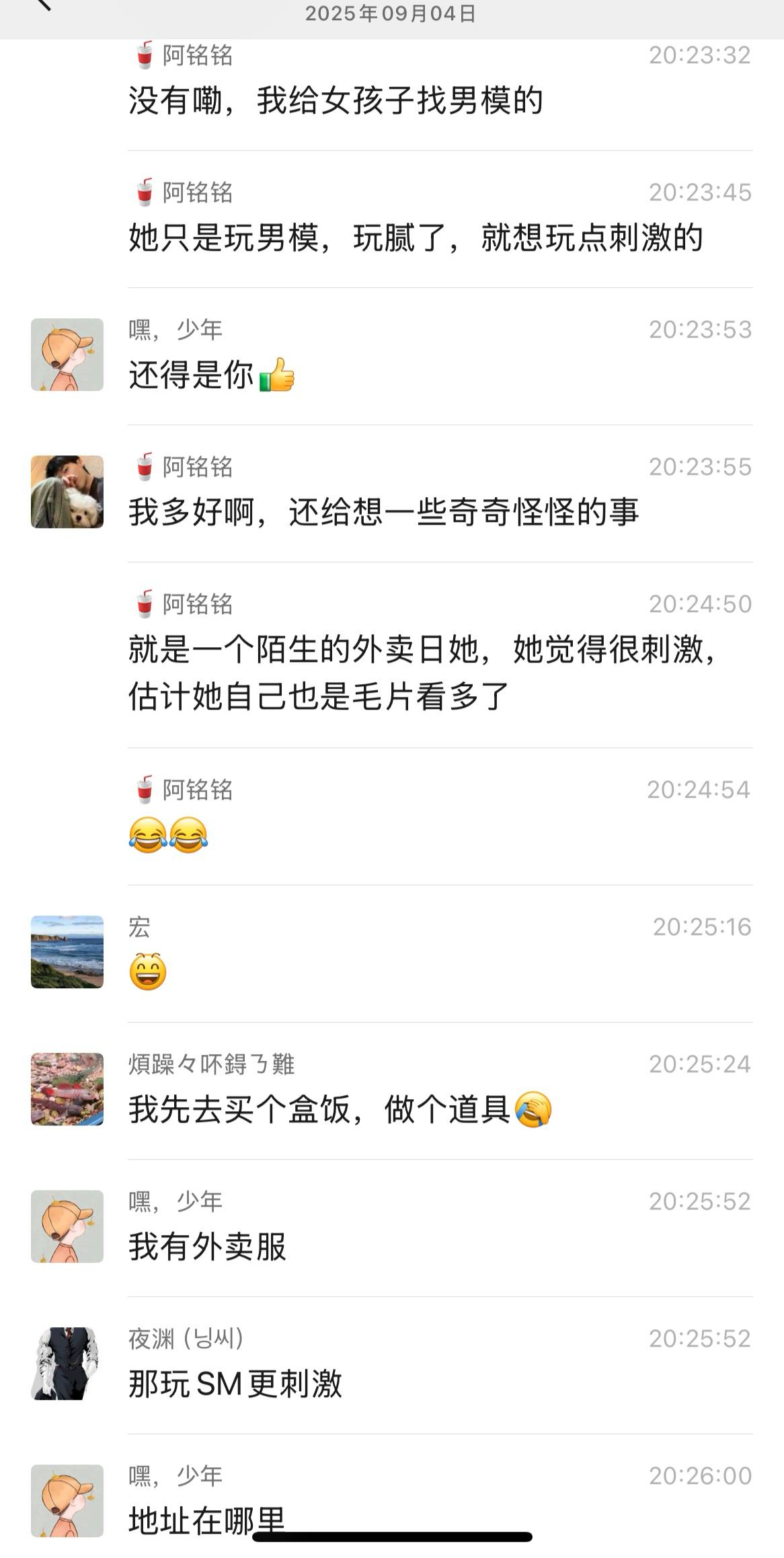Open 阿铭铭's avatar with the dog photo
The image size is (784, 1558).
[67, 492]
